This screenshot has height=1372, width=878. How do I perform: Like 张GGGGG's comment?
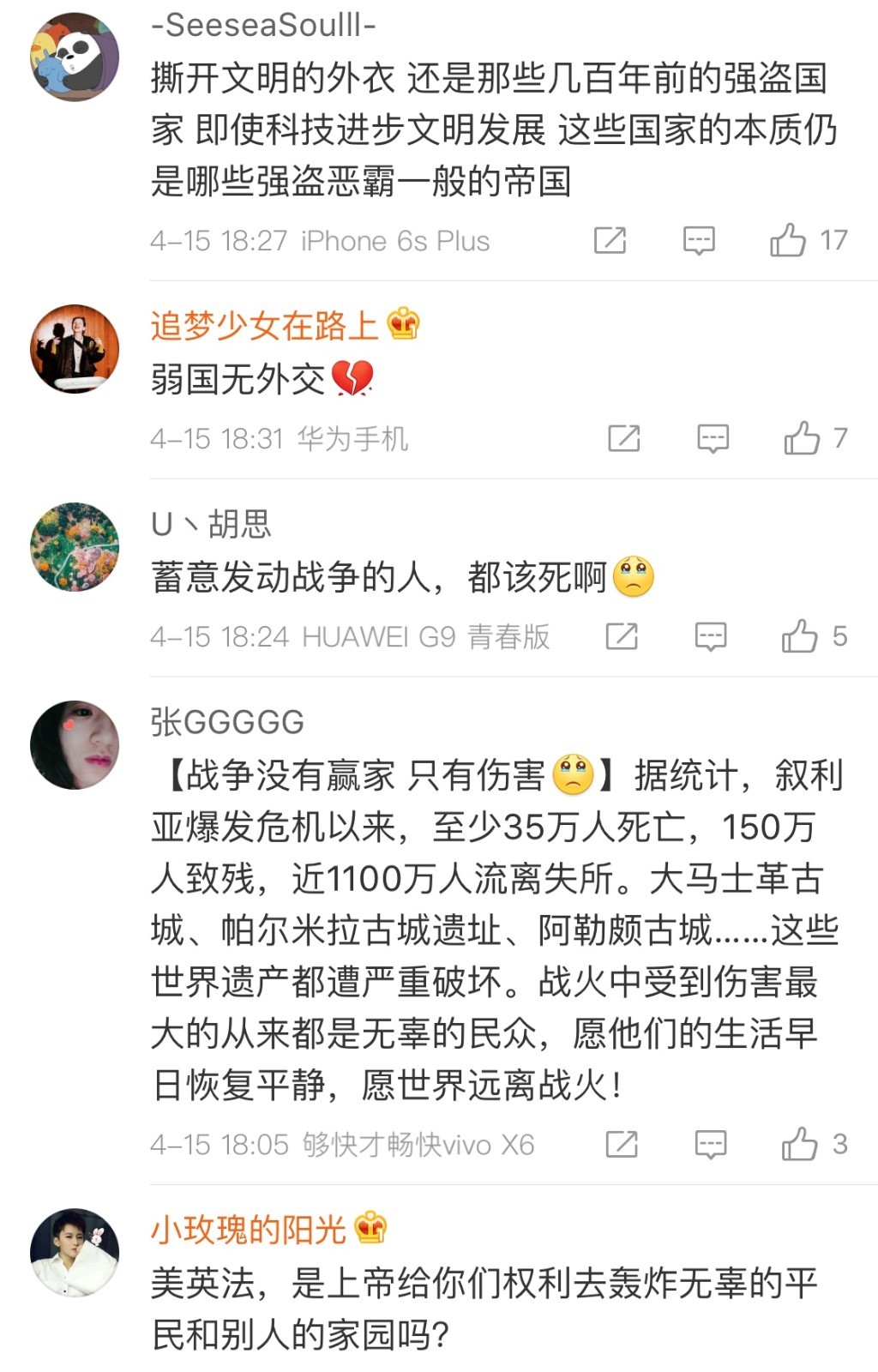coord(799,1144)
